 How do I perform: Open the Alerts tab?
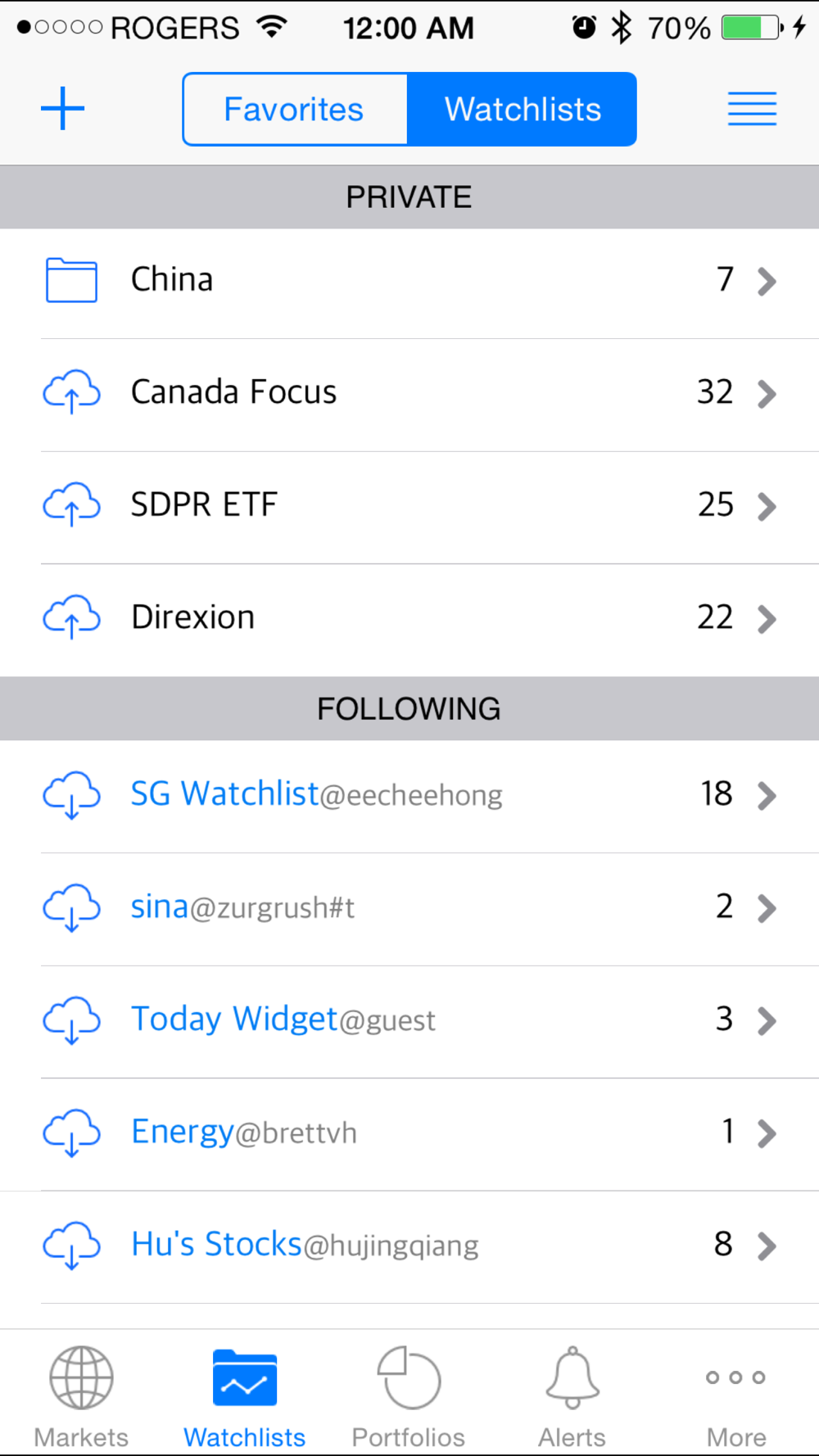pos(572,1397)
